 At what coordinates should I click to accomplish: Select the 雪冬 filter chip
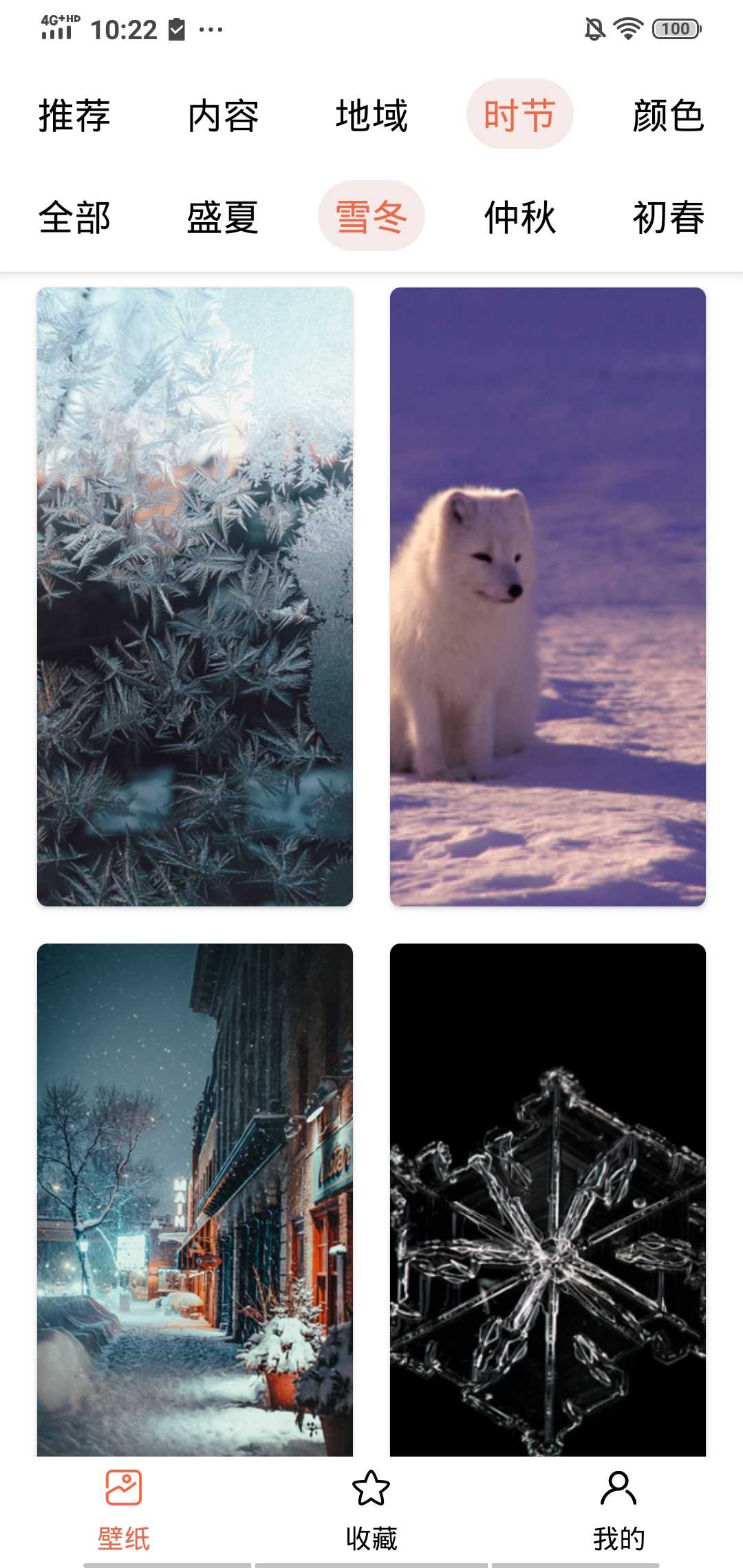coord(371,217)
